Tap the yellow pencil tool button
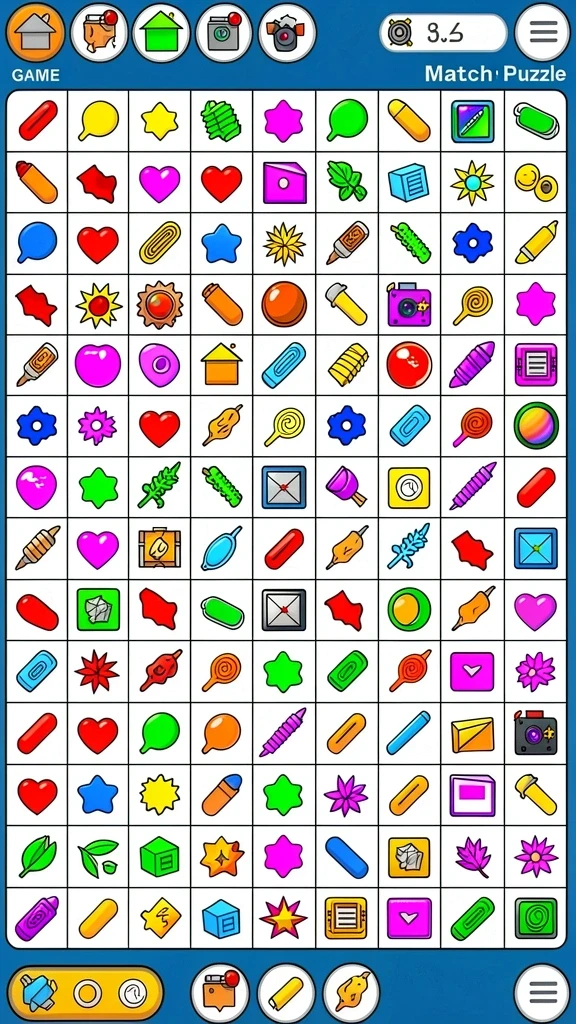 [286, 993]
